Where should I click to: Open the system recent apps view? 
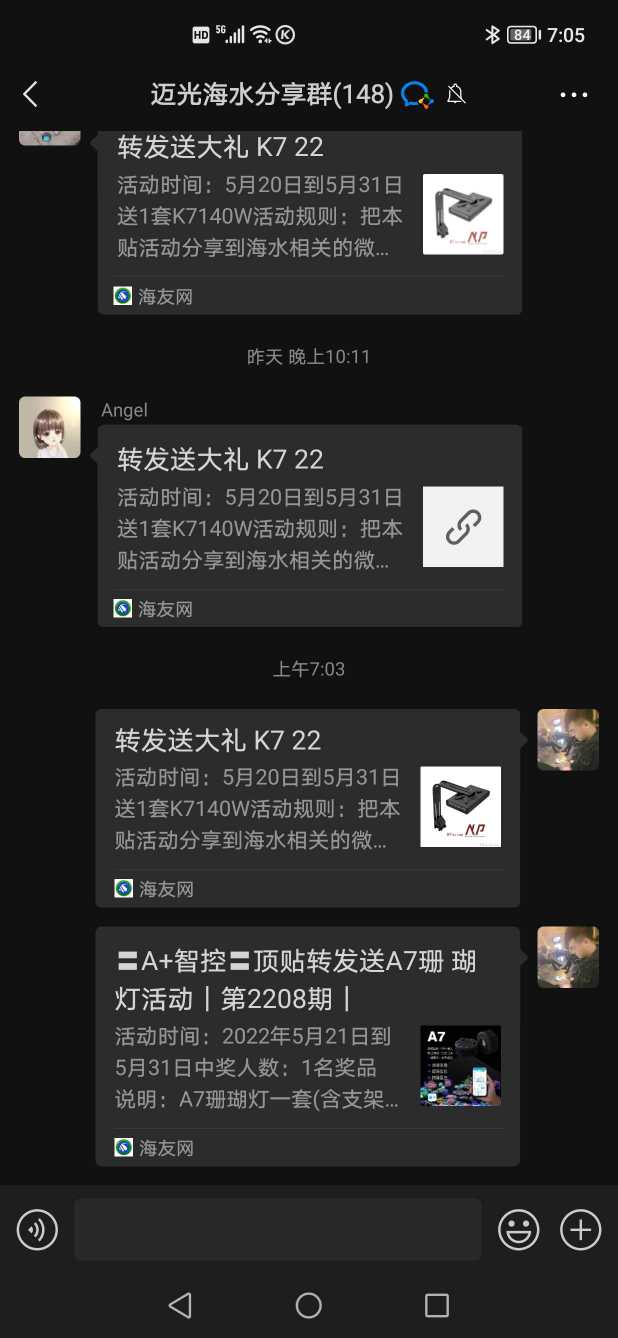[437, 1305]
